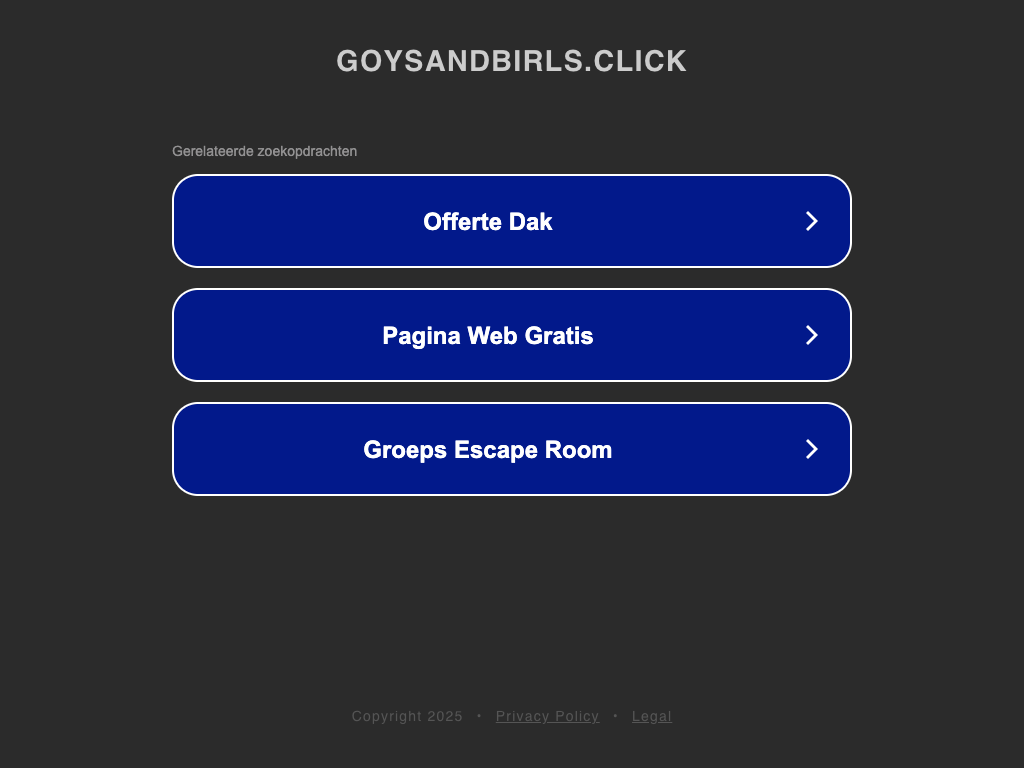The width and height of the screenshot is (1024, 768).
Task: Tap the Groeps Escape Room button
Action: pyautogui.click(x=511, y=449)
